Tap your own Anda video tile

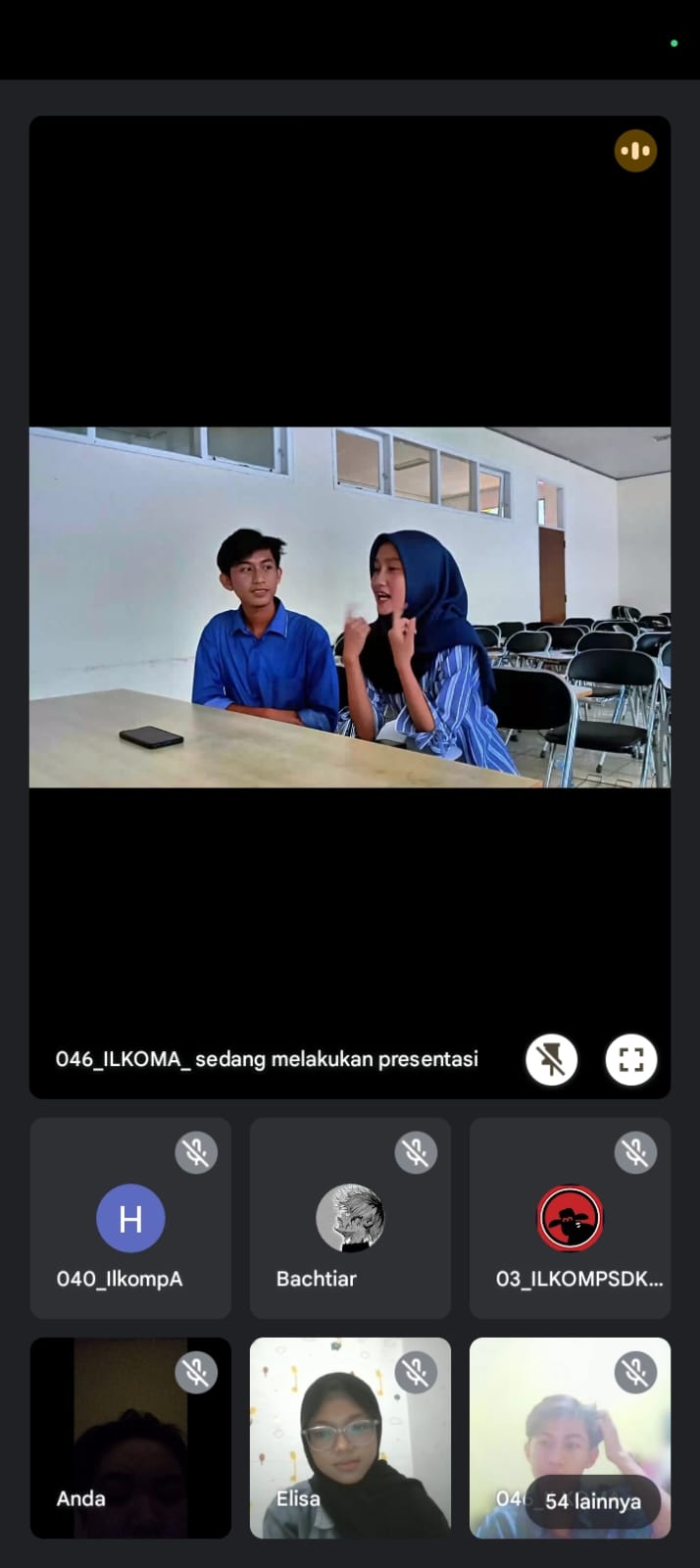point(130,1439)
